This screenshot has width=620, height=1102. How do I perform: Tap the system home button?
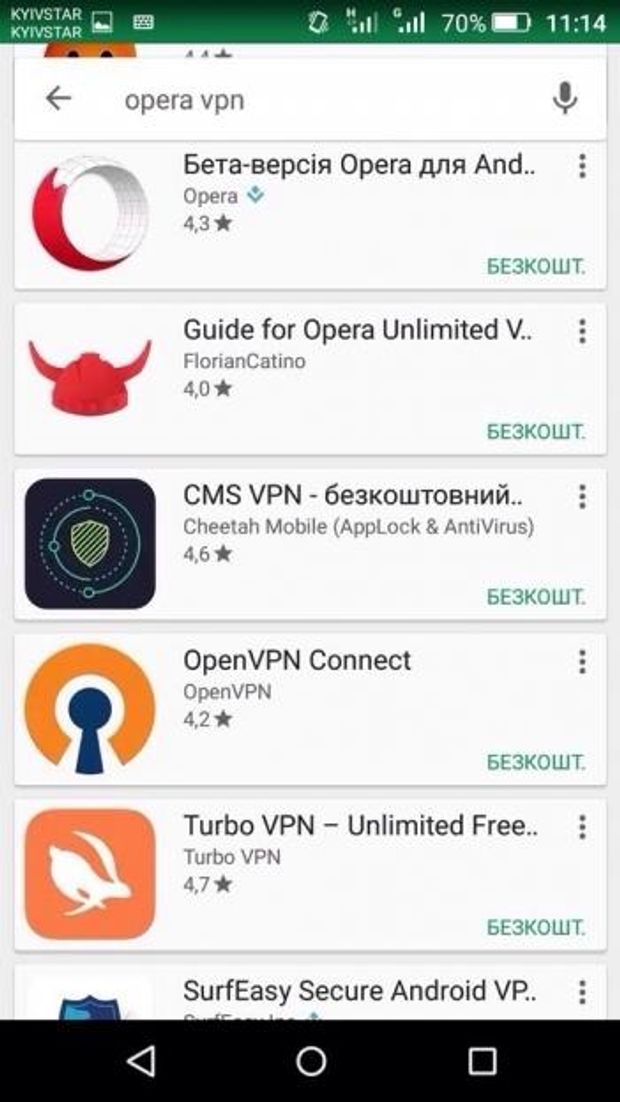[x=311, y=1061]
